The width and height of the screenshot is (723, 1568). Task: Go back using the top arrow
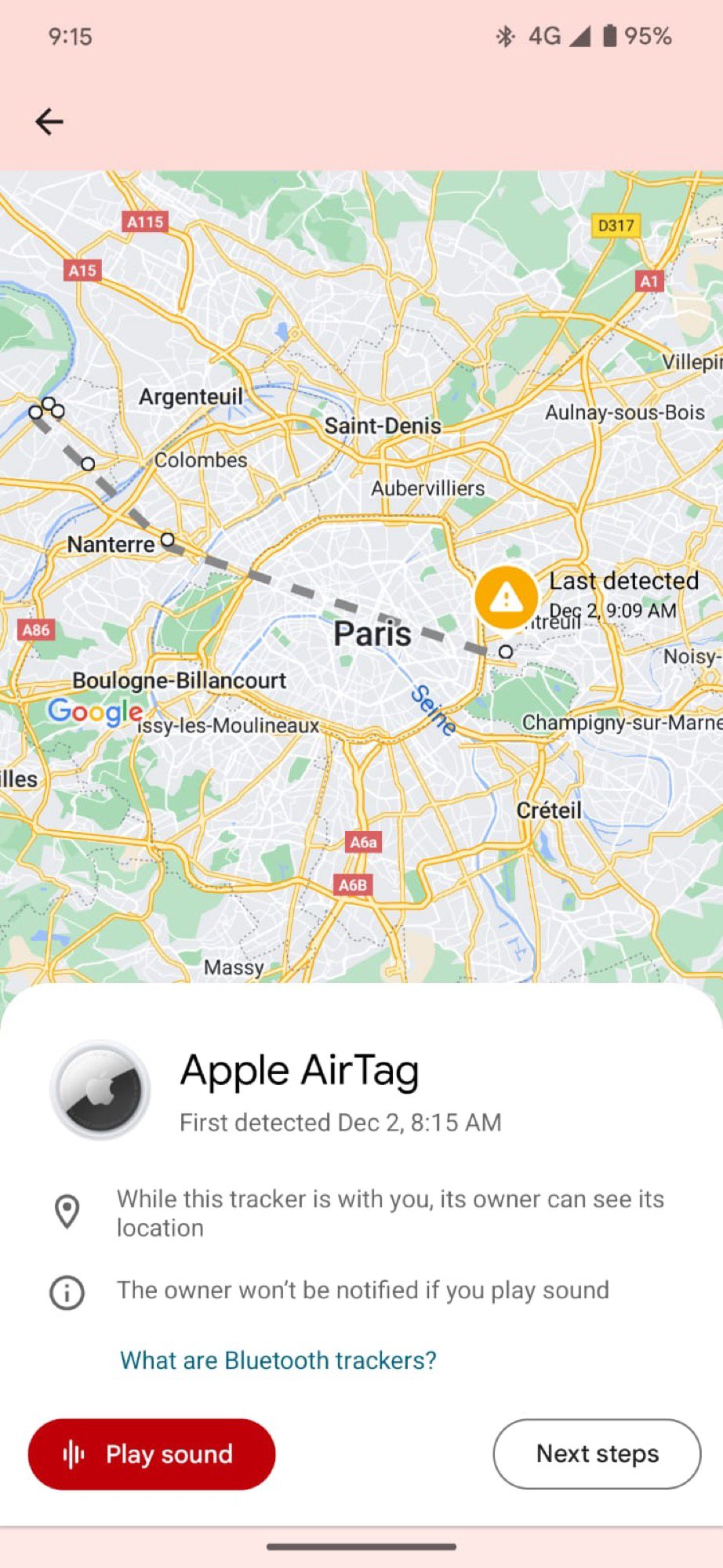coord(49,122)
